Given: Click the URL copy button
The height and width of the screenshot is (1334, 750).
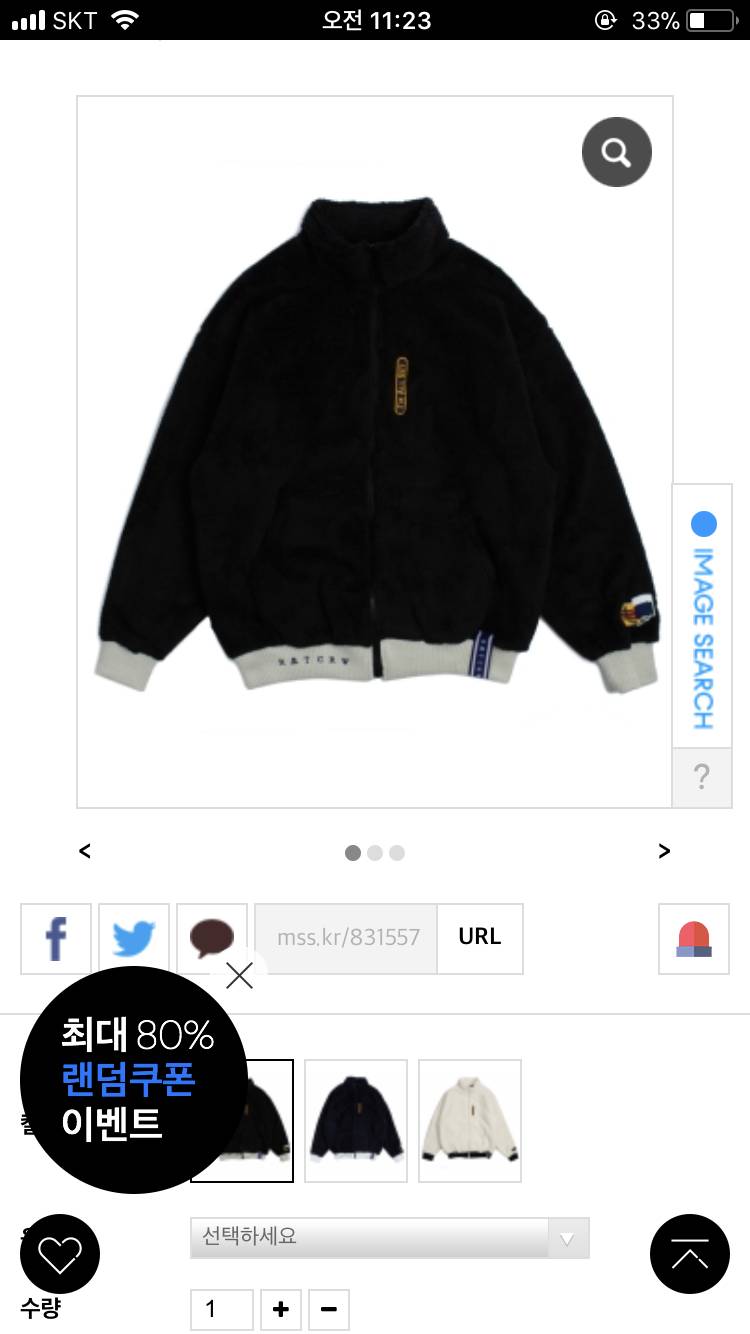Looking at the screenshot, I should click(x=480, y=938).
